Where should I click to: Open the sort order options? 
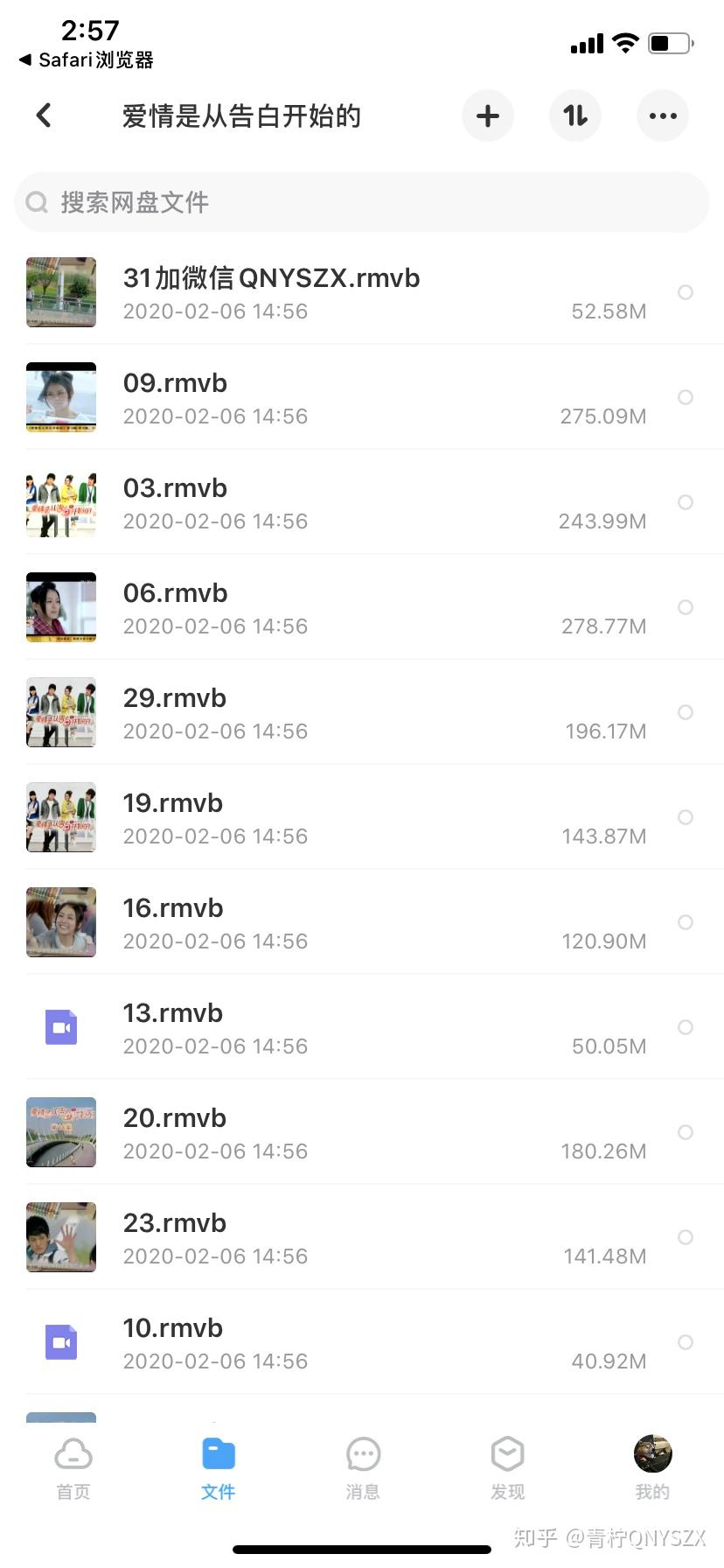[575, 115]
